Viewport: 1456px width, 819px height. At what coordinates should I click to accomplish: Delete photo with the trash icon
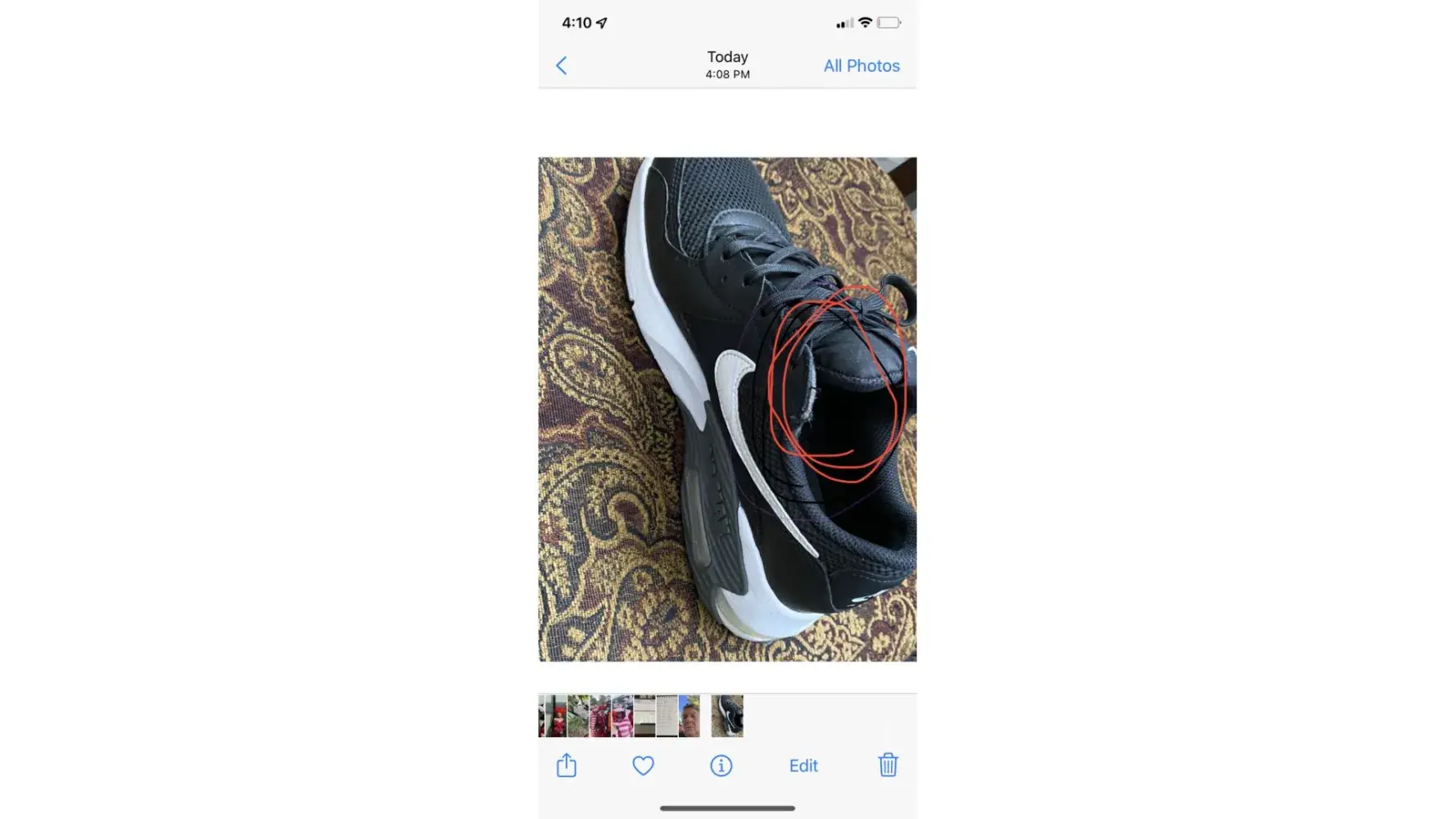point(888,765)
